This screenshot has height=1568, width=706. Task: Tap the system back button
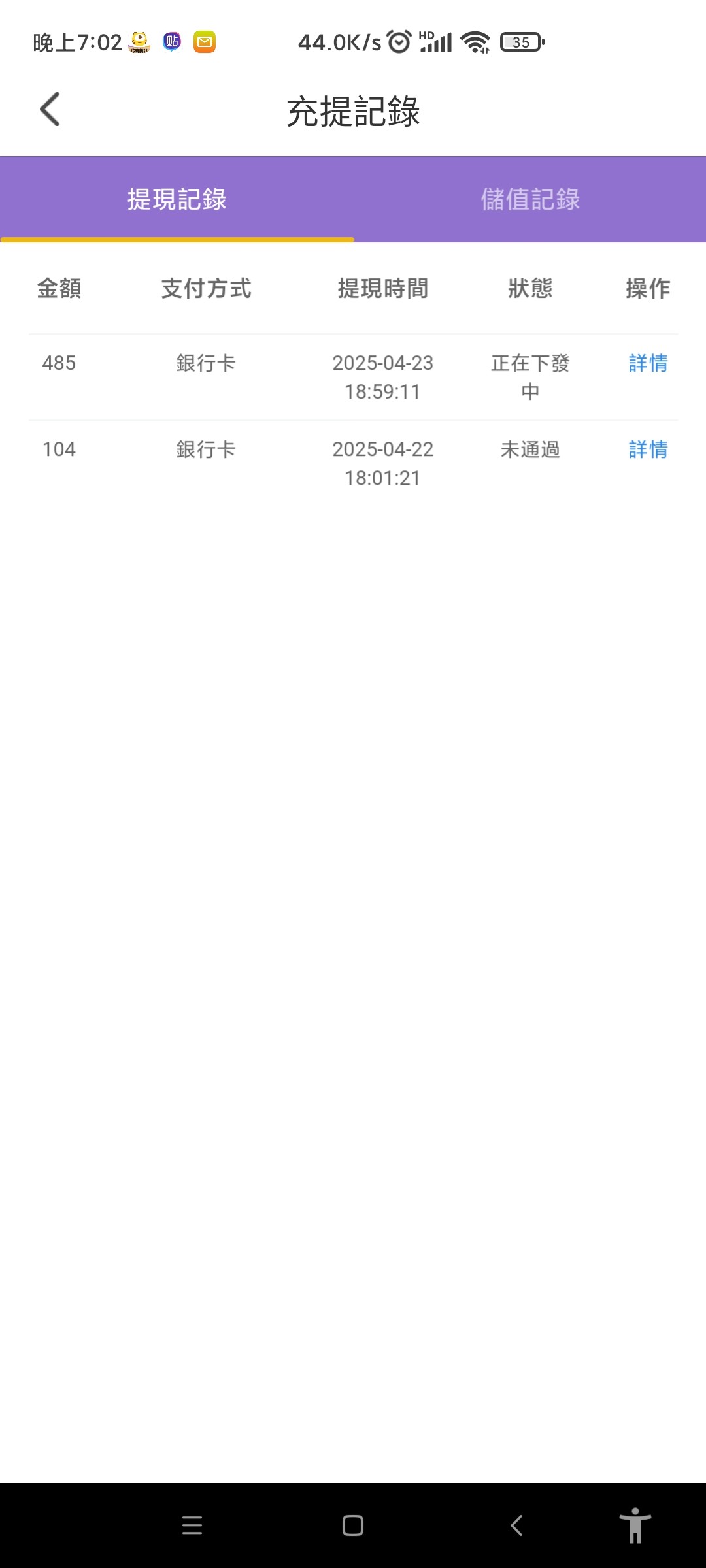pos(516,1526)
